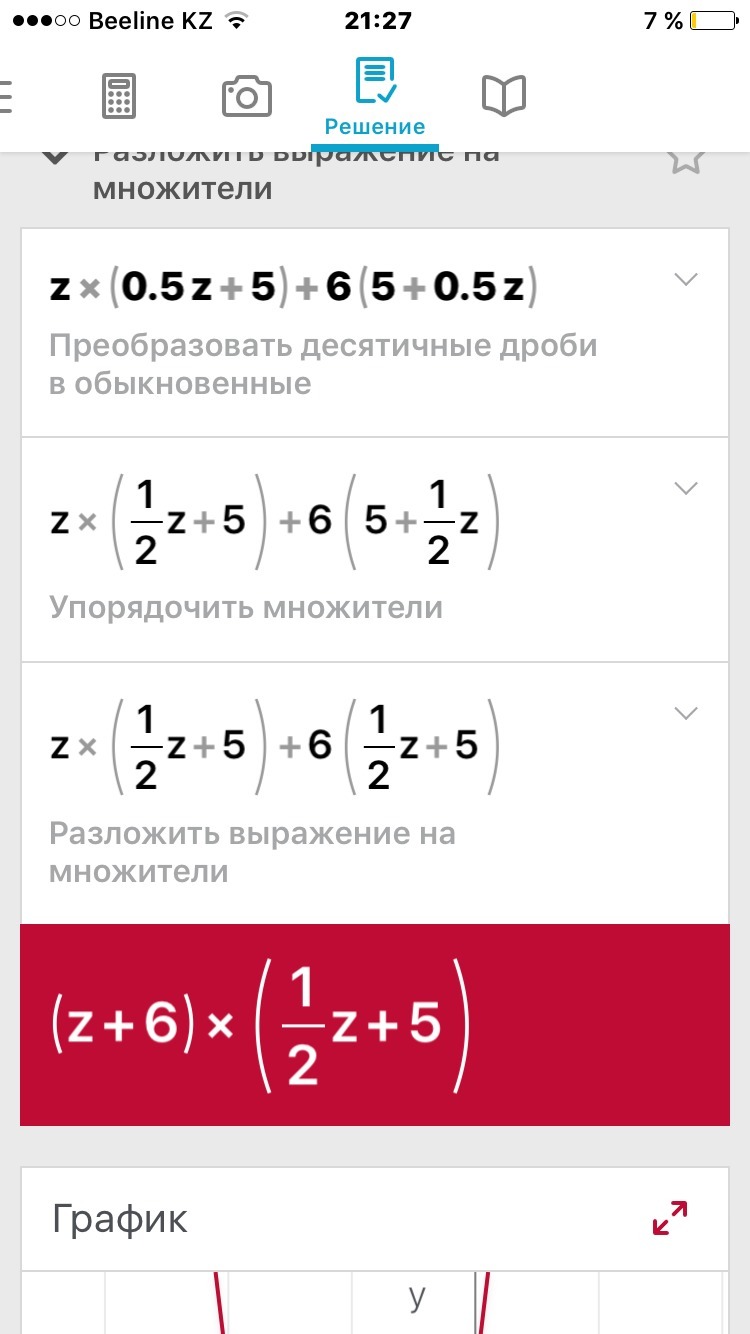Select the Решение tab
This screenshot has height=1334, width=750.
[375, 98]
